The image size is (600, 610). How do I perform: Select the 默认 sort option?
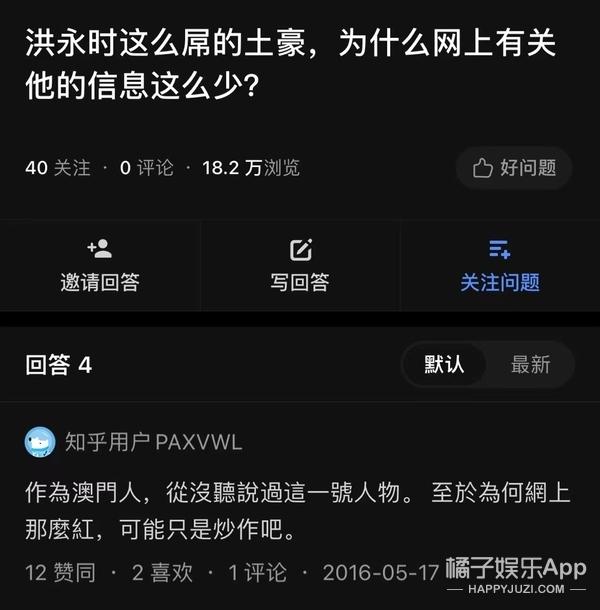coord(444,365)
